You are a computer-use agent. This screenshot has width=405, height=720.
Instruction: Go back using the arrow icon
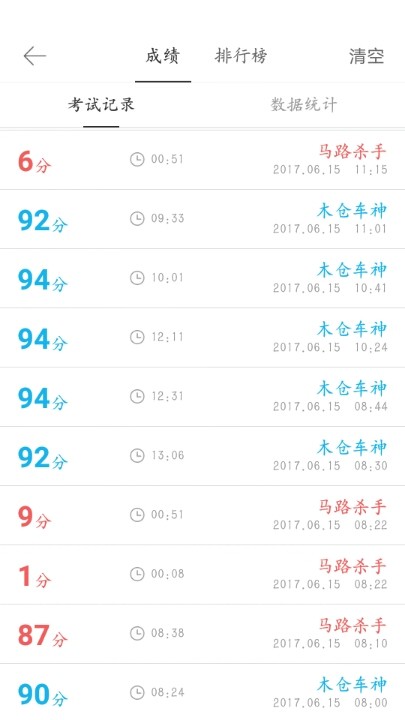[34, 56]
